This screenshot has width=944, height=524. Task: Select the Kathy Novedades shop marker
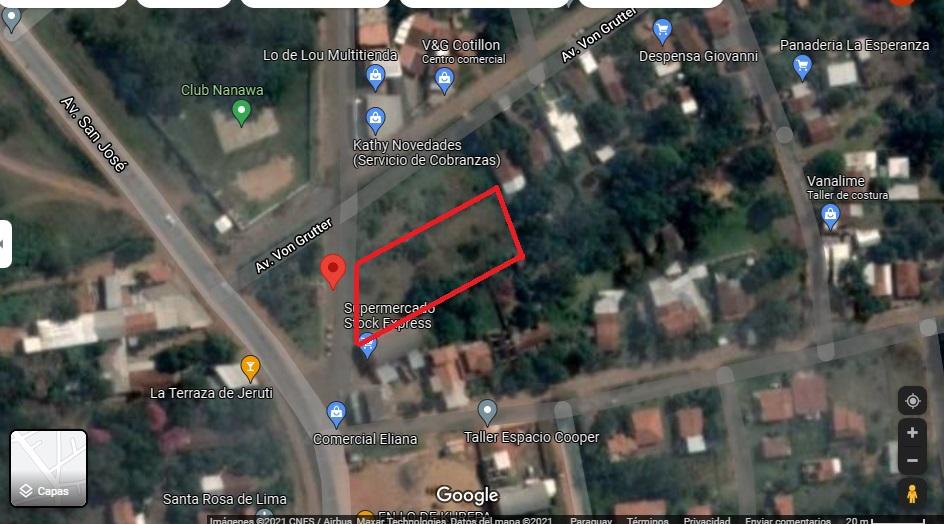(375, 121)
